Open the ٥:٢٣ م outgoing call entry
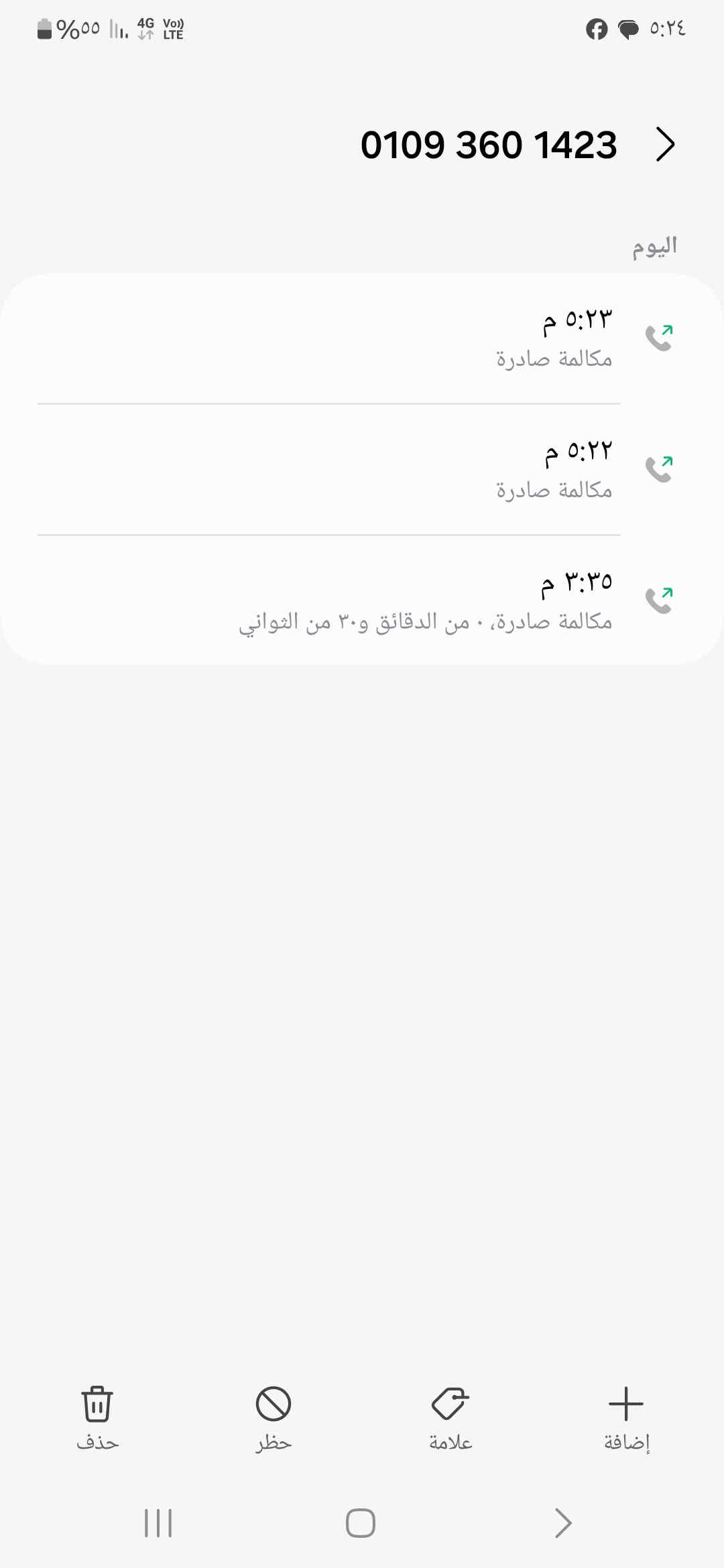The image size is (724, 1568). [362, 338]
